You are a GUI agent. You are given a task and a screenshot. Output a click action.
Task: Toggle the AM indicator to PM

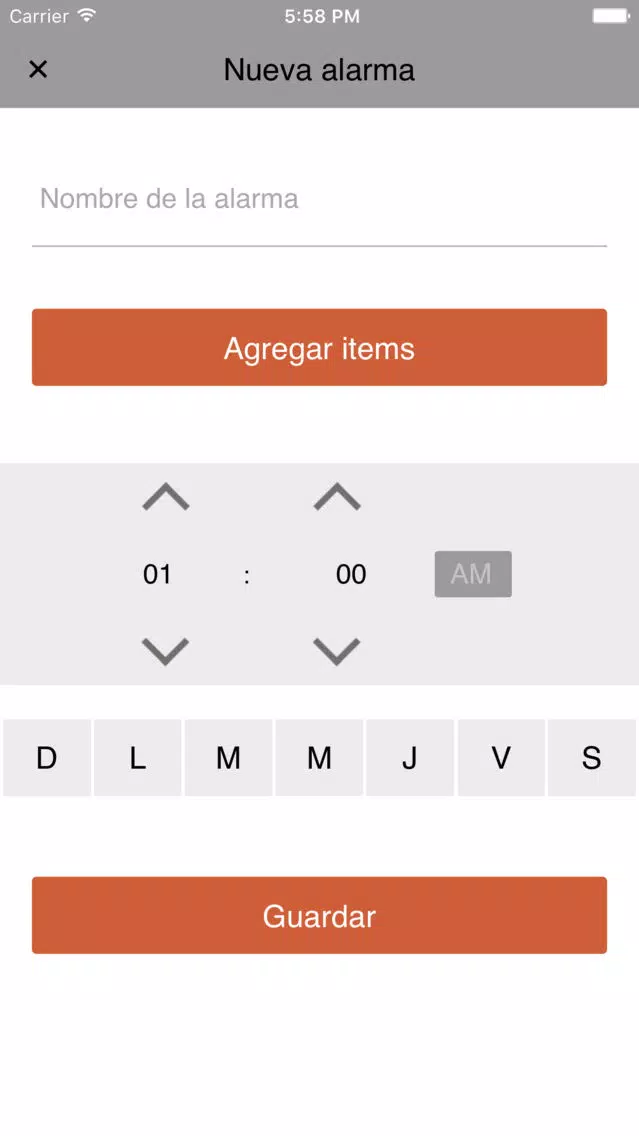[473, 574]
